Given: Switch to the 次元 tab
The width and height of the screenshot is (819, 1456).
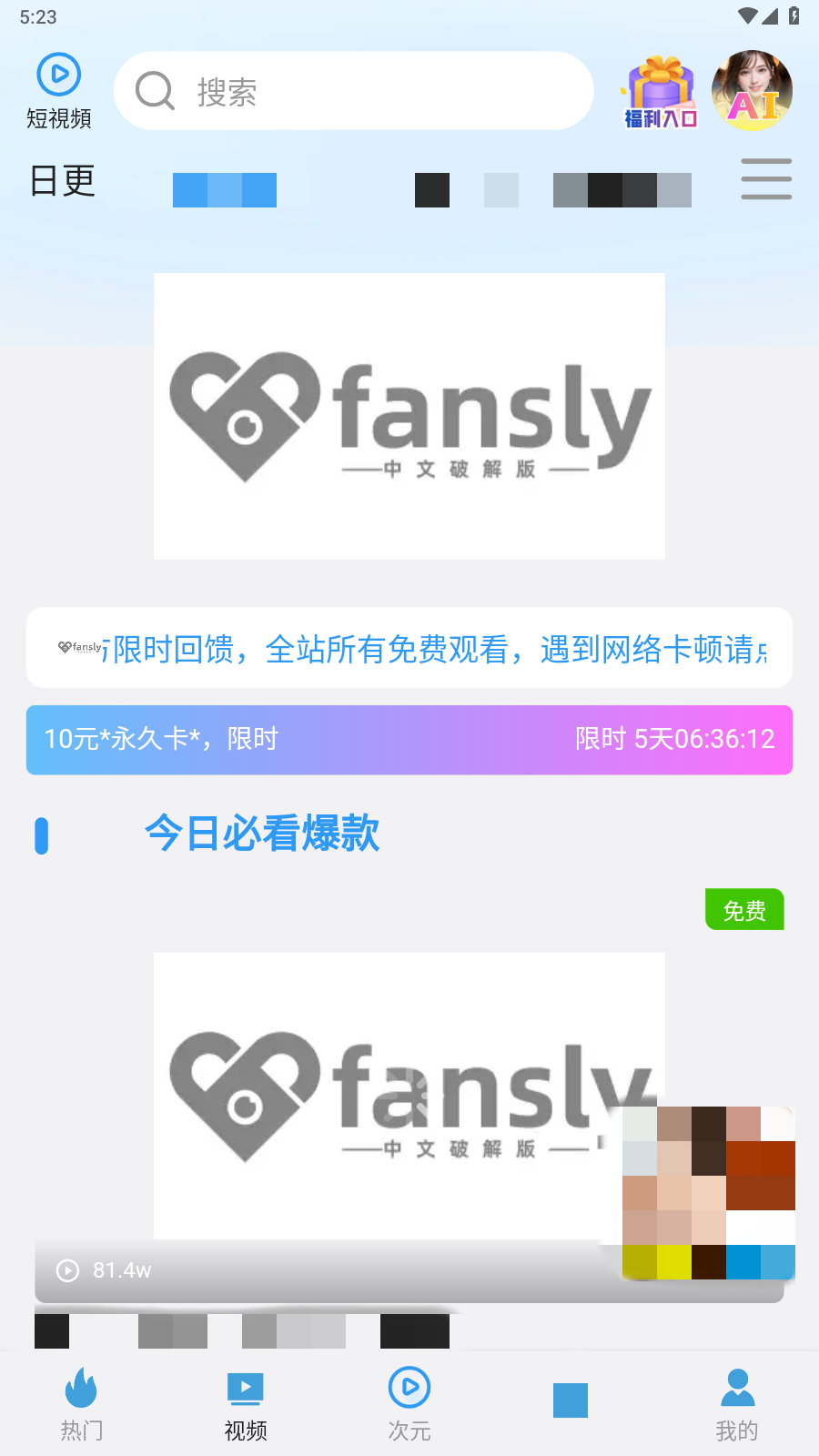Looking at the screenshot, I should [x=409, y=1404].
